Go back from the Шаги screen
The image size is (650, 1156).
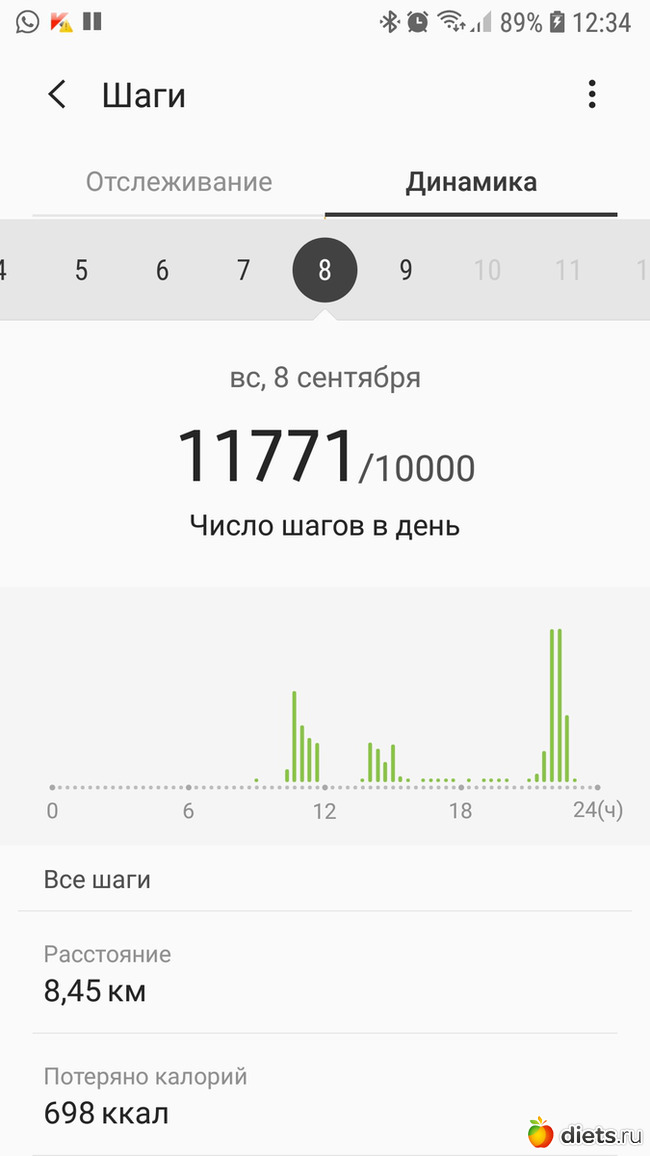(57, 95)
